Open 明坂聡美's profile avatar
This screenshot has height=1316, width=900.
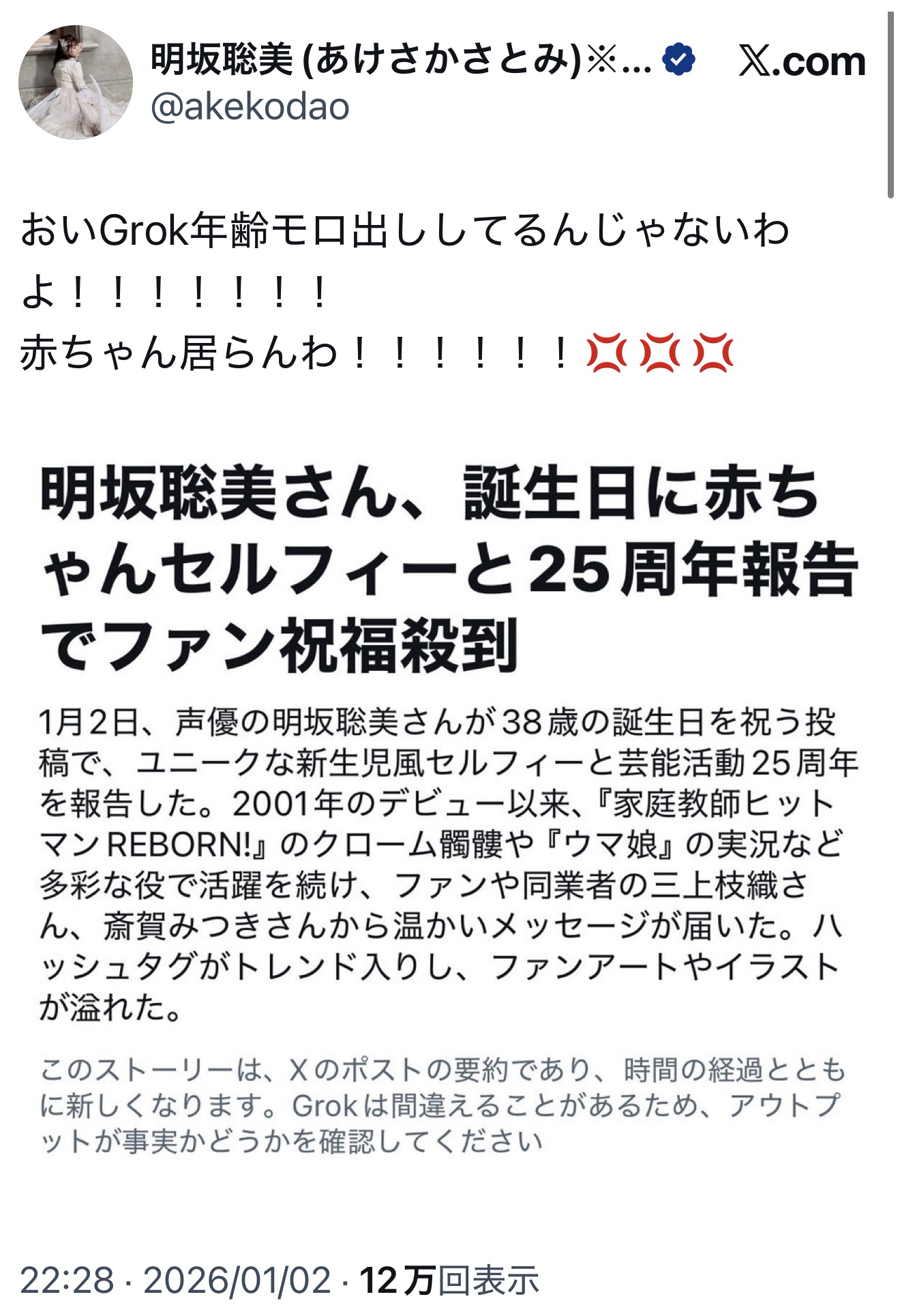(x=75, y=83)
